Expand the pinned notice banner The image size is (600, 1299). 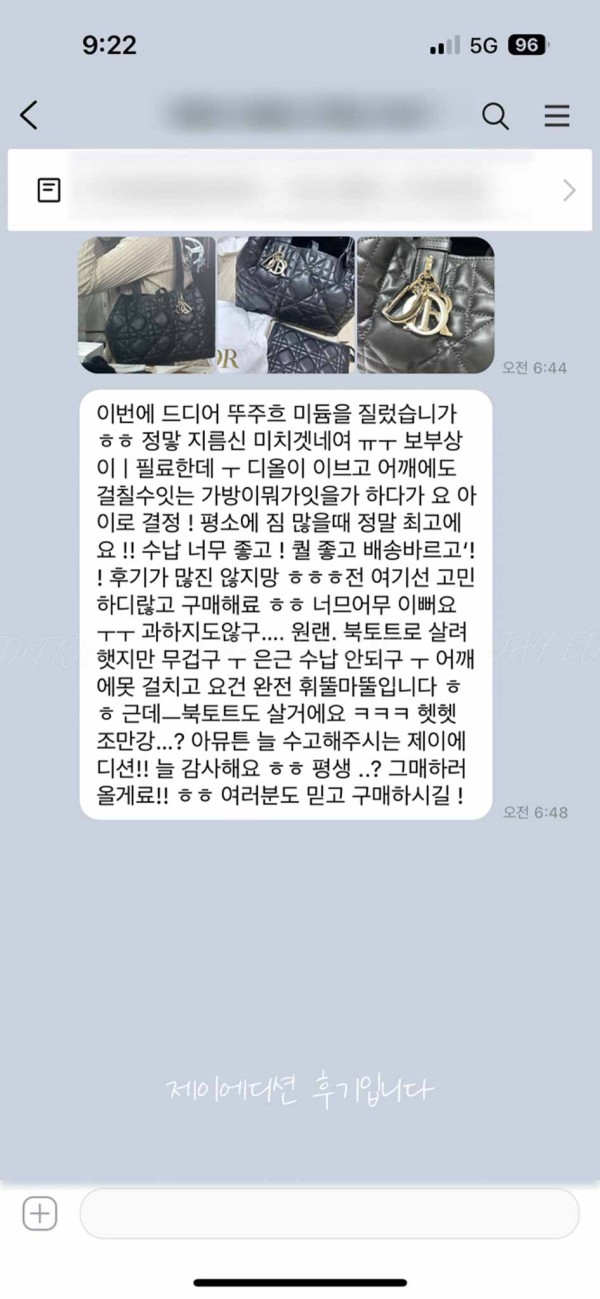[569, 191]
